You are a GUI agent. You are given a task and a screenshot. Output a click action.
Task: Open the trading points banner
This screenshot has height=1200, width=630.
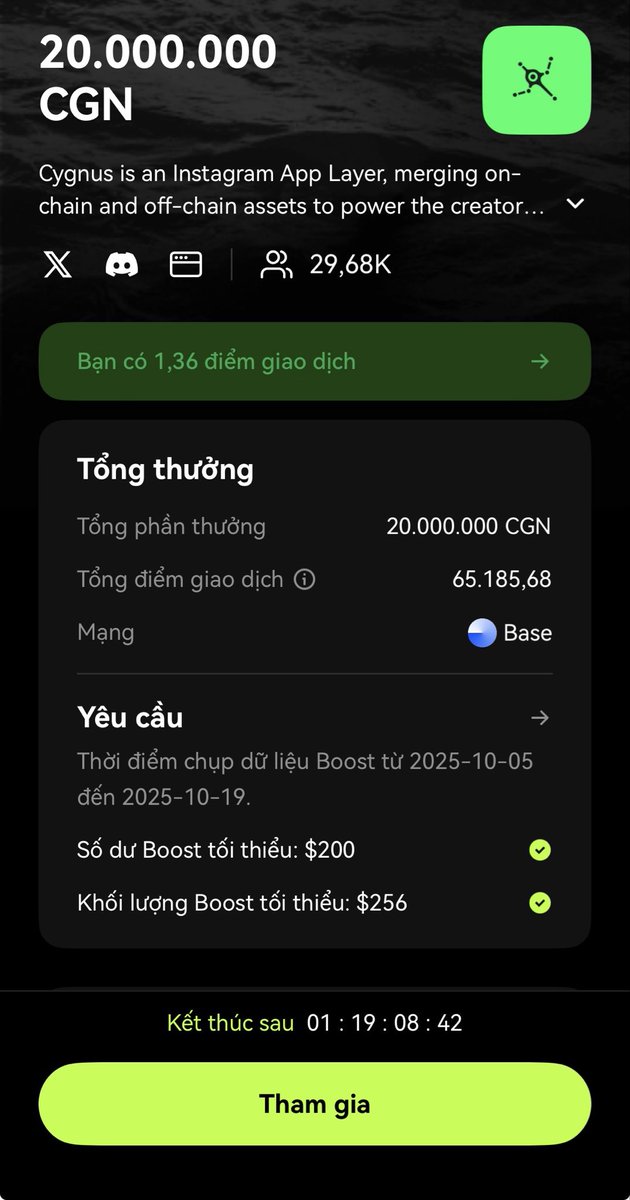314,361
